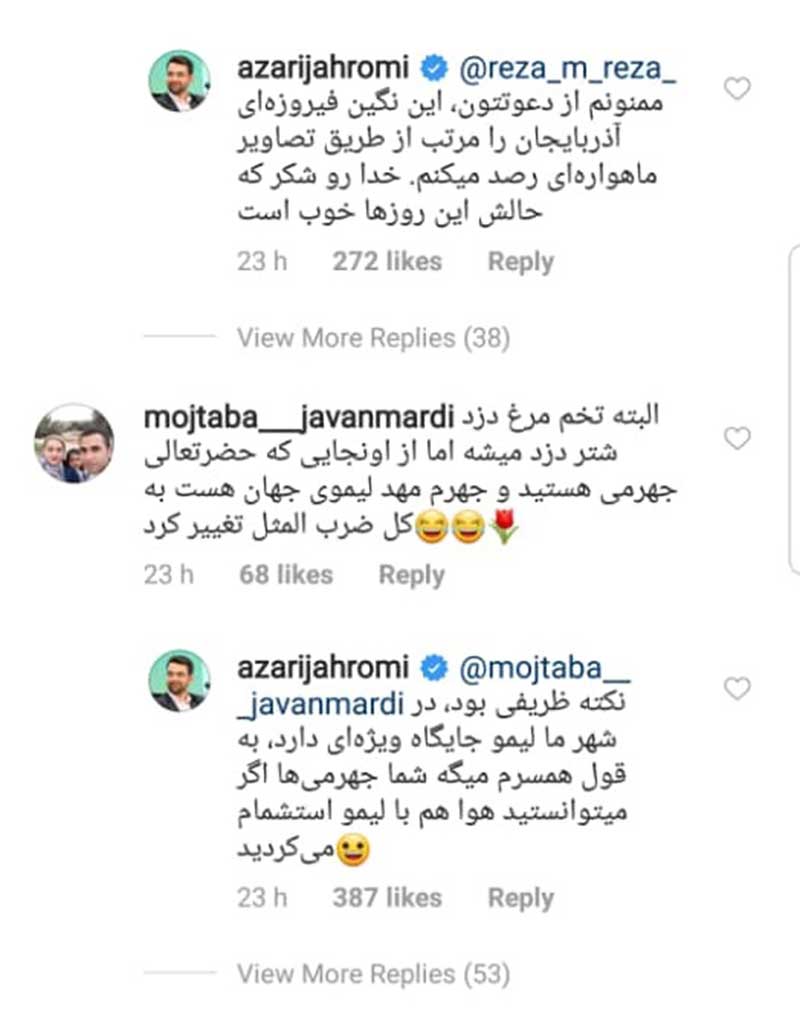Reply to the comment with 68 likes

coord(411,575)
